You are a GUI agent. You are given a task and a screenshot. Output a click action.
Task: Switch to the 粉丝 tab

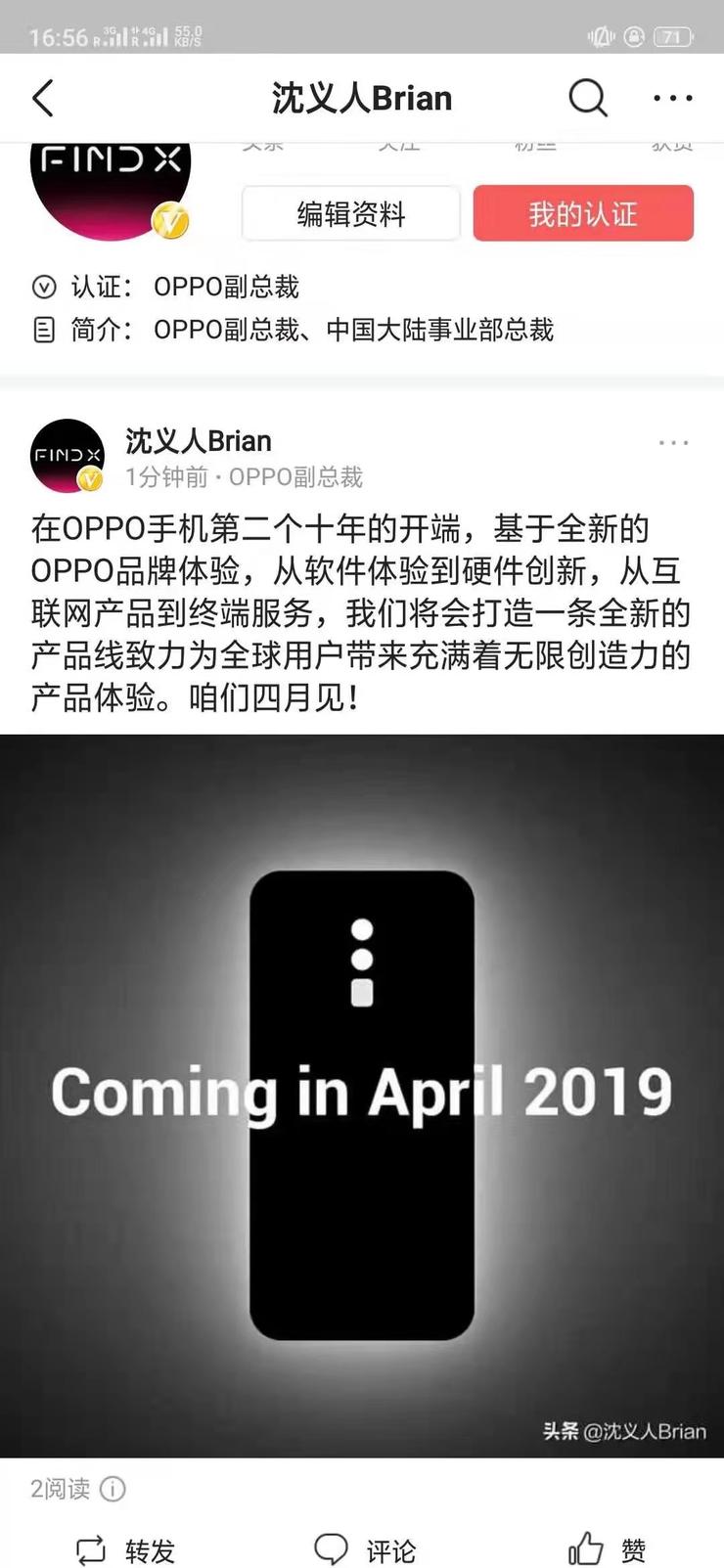pyautogui.click(x=536, y=143)
